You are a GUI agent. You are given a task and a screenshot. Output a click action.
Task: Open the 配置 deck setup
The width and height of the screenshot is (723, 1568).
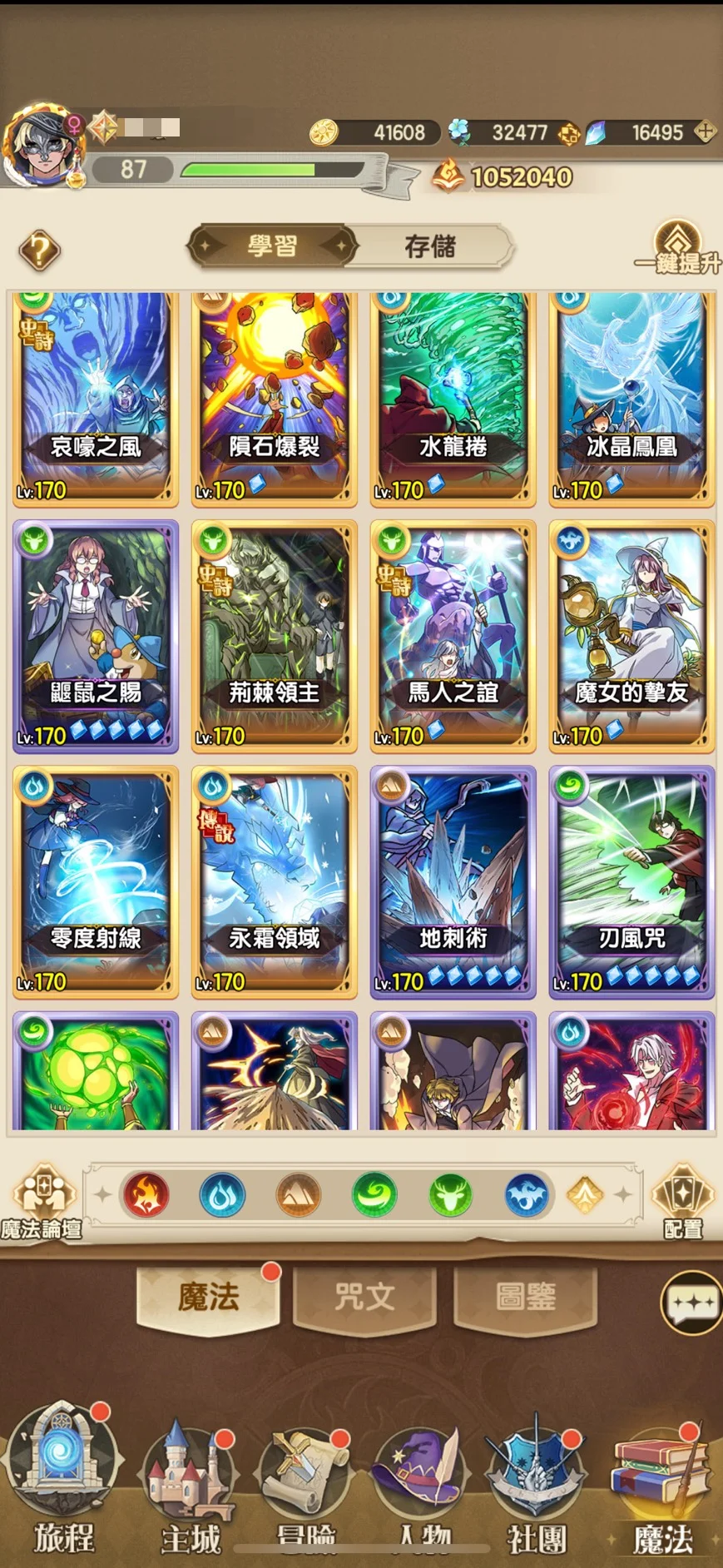point(682,1203)
